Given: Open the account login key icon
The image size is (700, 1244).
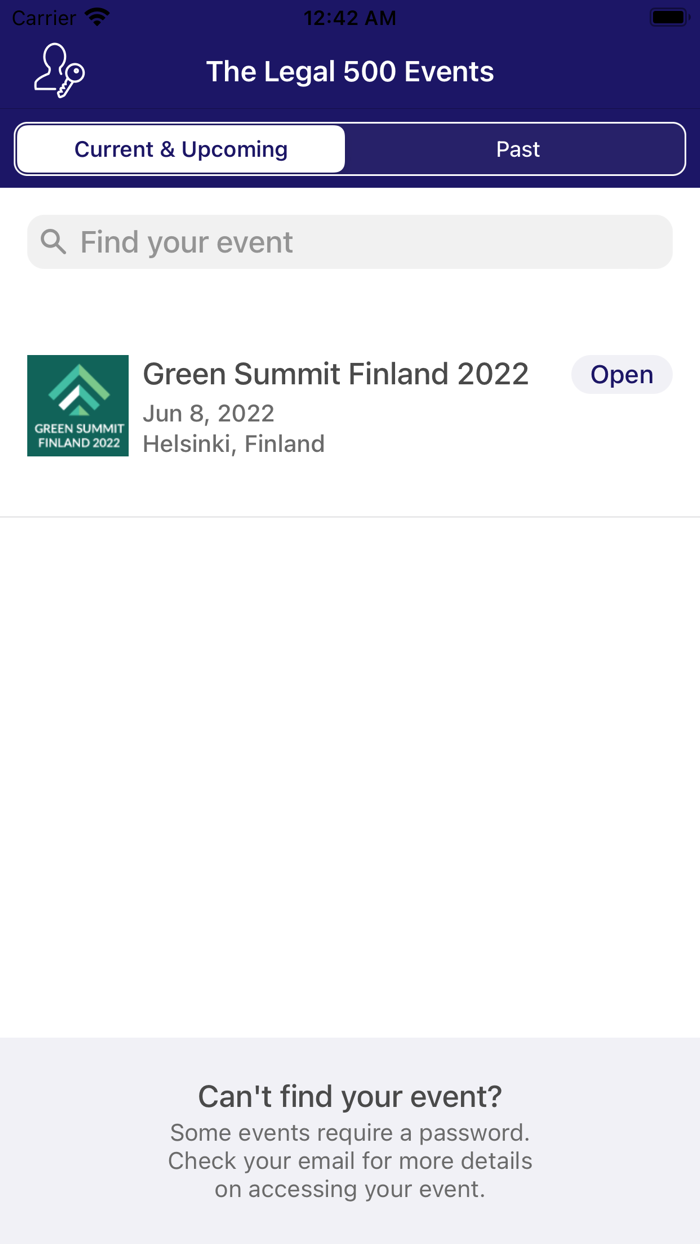Looking at the screenshot, I should 59,71.
